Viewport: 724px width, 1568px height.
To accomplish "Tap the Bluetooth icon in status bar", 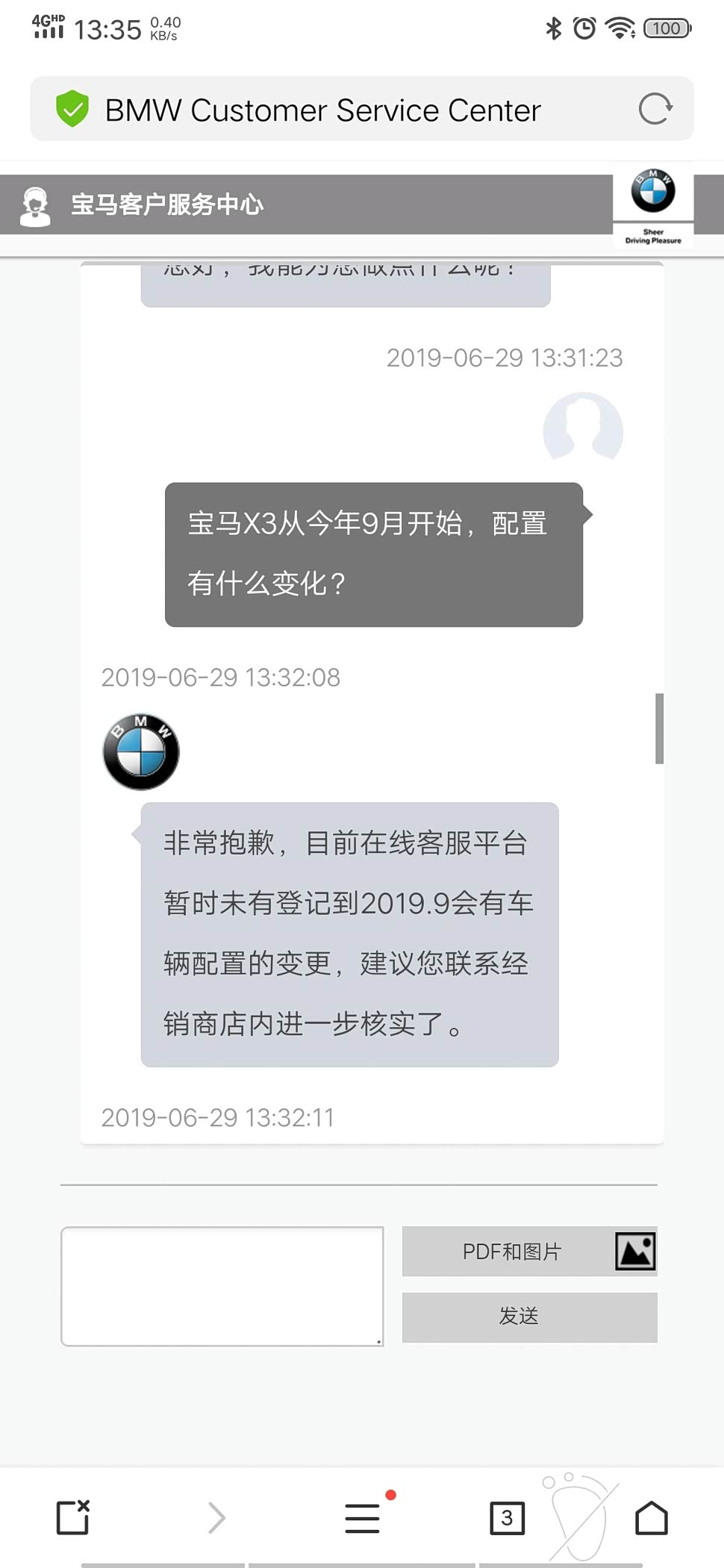I will pyautogui.click(x=552, y=27).
